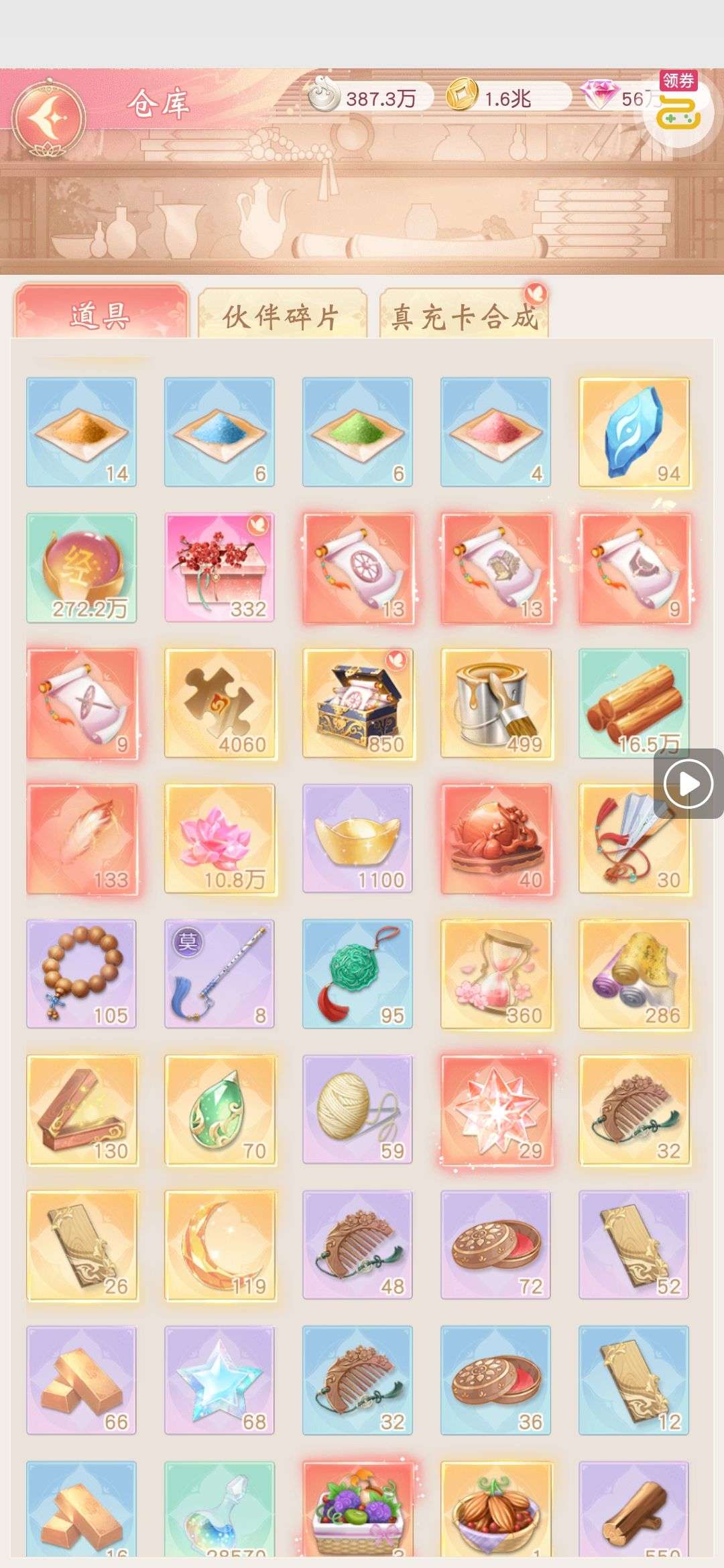Open the 领券 coupon icon
Viewport: 724px width, 1568px height.
678,109
